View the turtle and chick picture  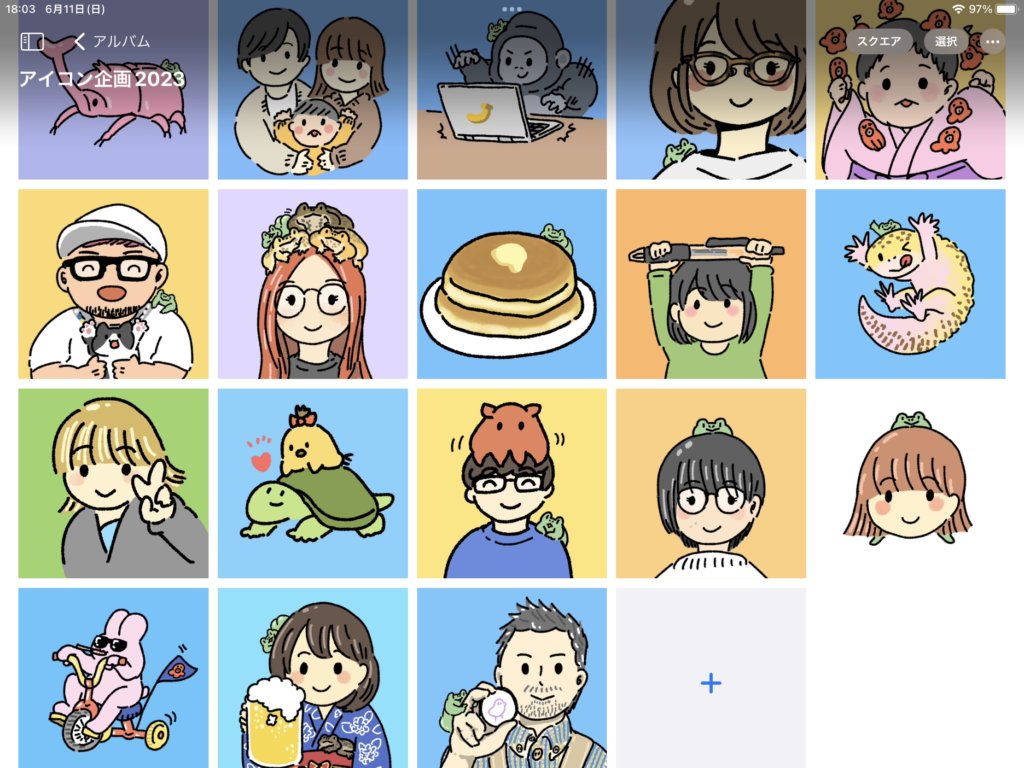(x=312, y=484)
